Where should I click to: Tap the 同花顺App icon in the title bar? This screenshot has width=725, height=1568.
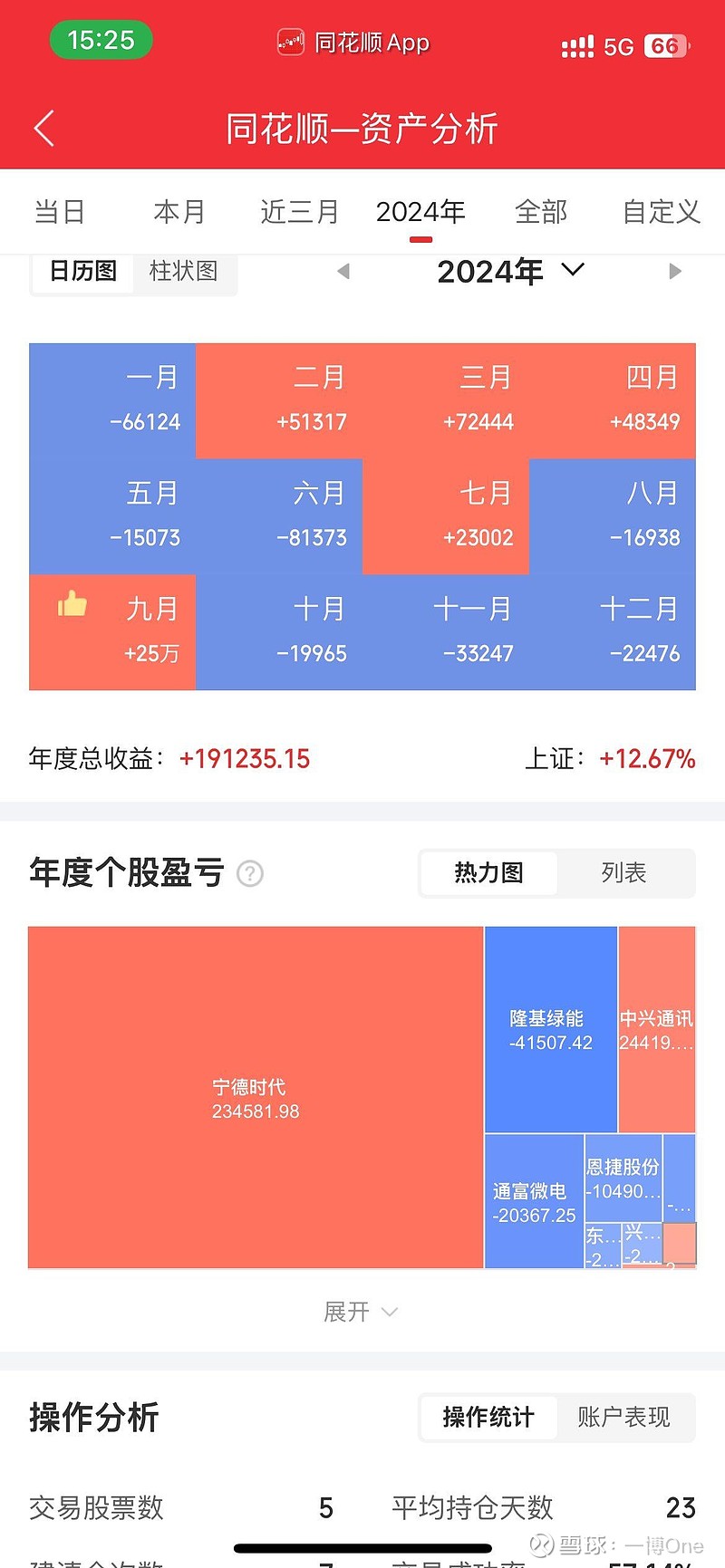pos(291,42)
